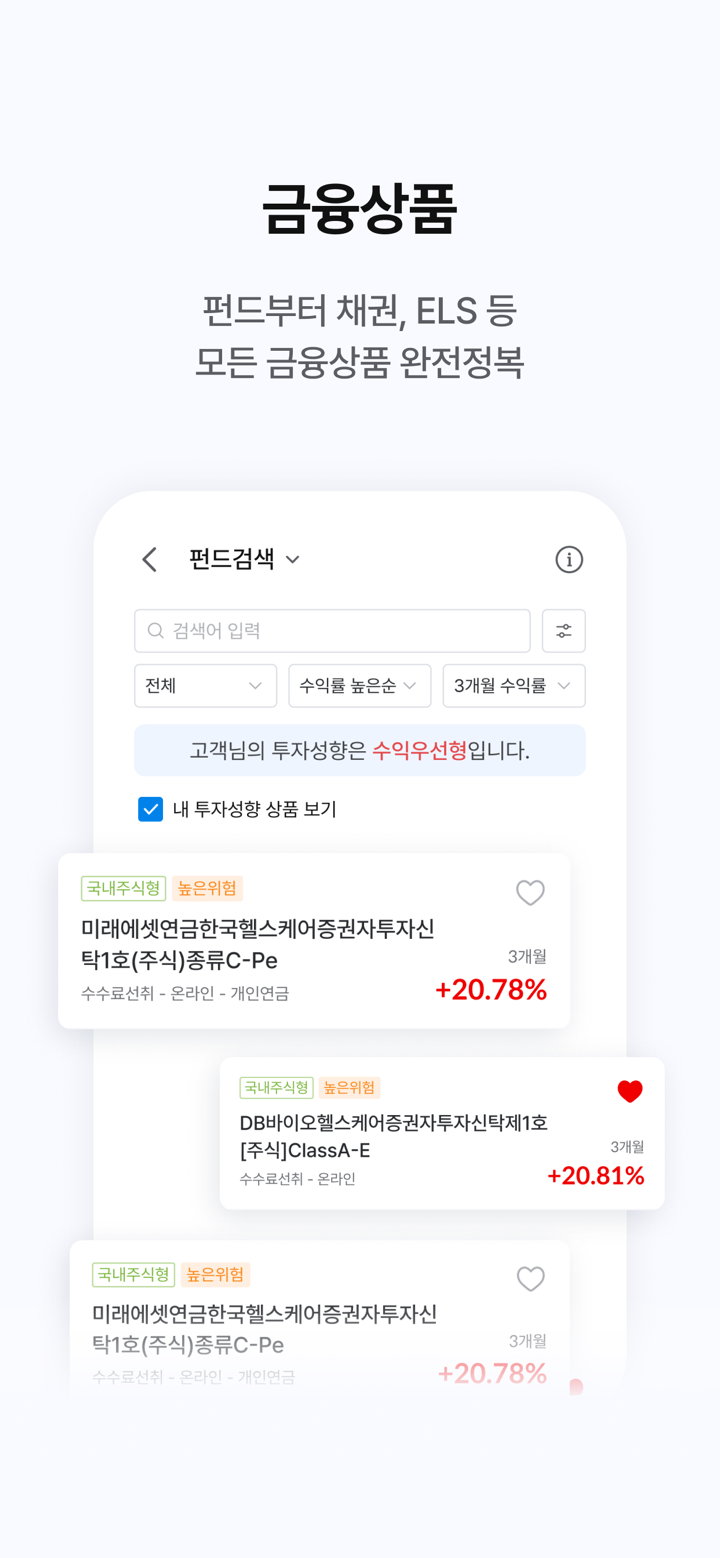Open the 3개월 수익률 period dropdown

(x=513, y=685)
